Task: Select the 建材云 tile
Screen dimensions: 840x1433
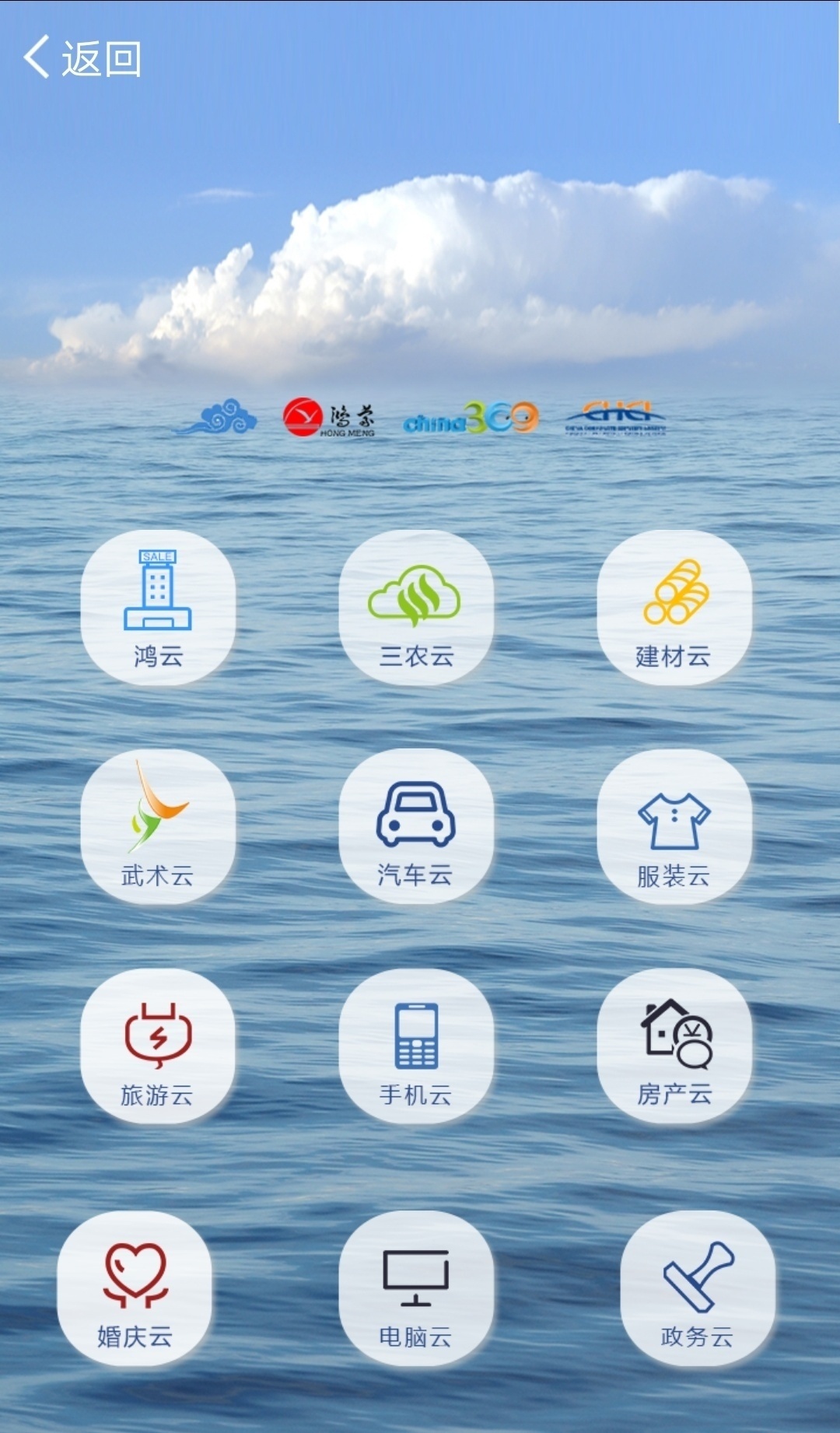Action: [674, 608]
